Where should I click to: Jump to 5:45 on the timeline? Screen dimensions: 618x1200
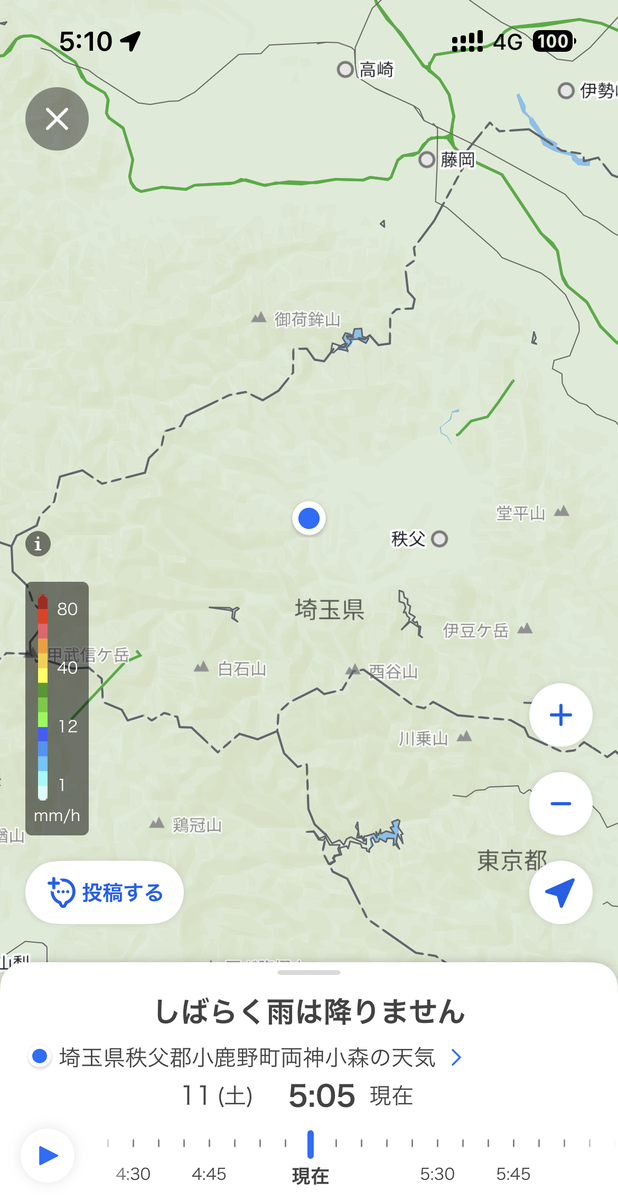(x=513, y=1174)
